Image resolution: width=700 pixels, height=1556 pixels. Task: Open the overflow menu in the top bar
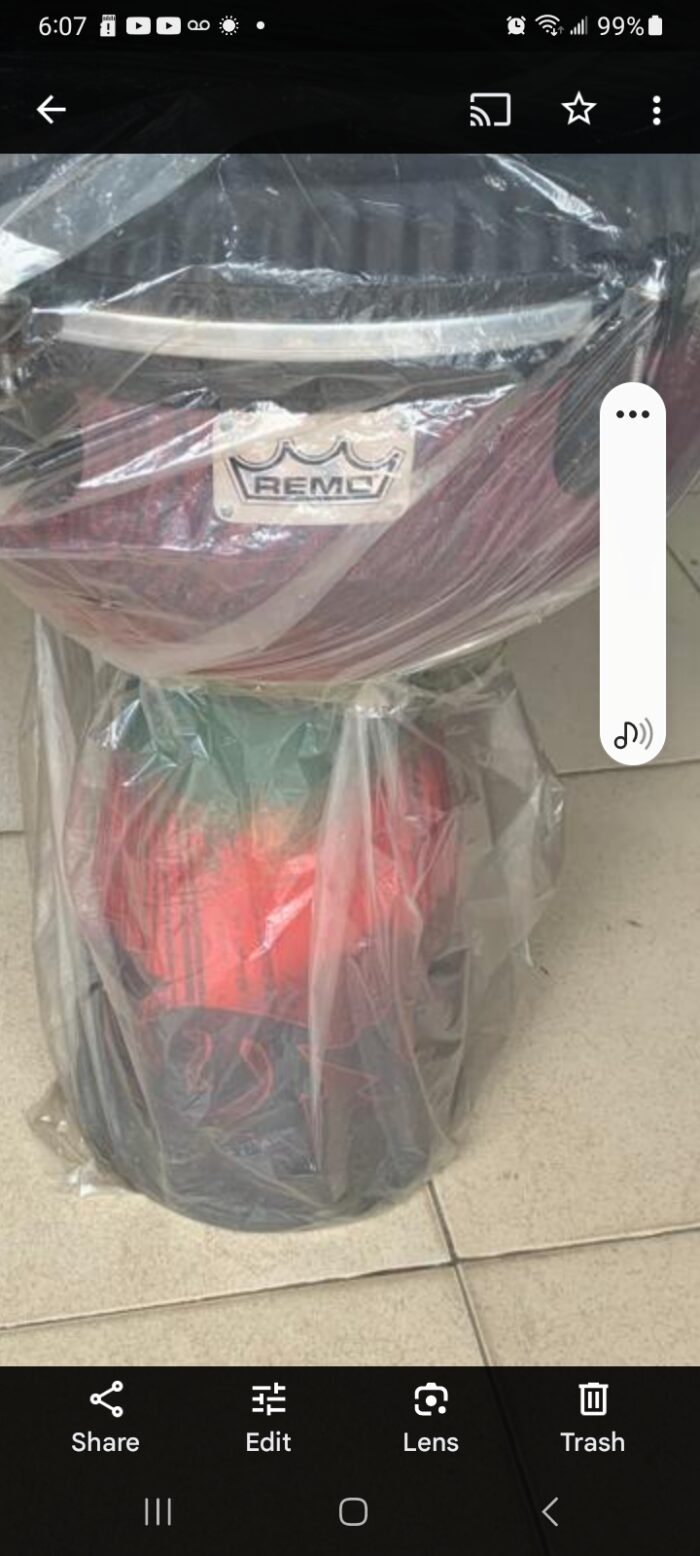click(656, 110)
